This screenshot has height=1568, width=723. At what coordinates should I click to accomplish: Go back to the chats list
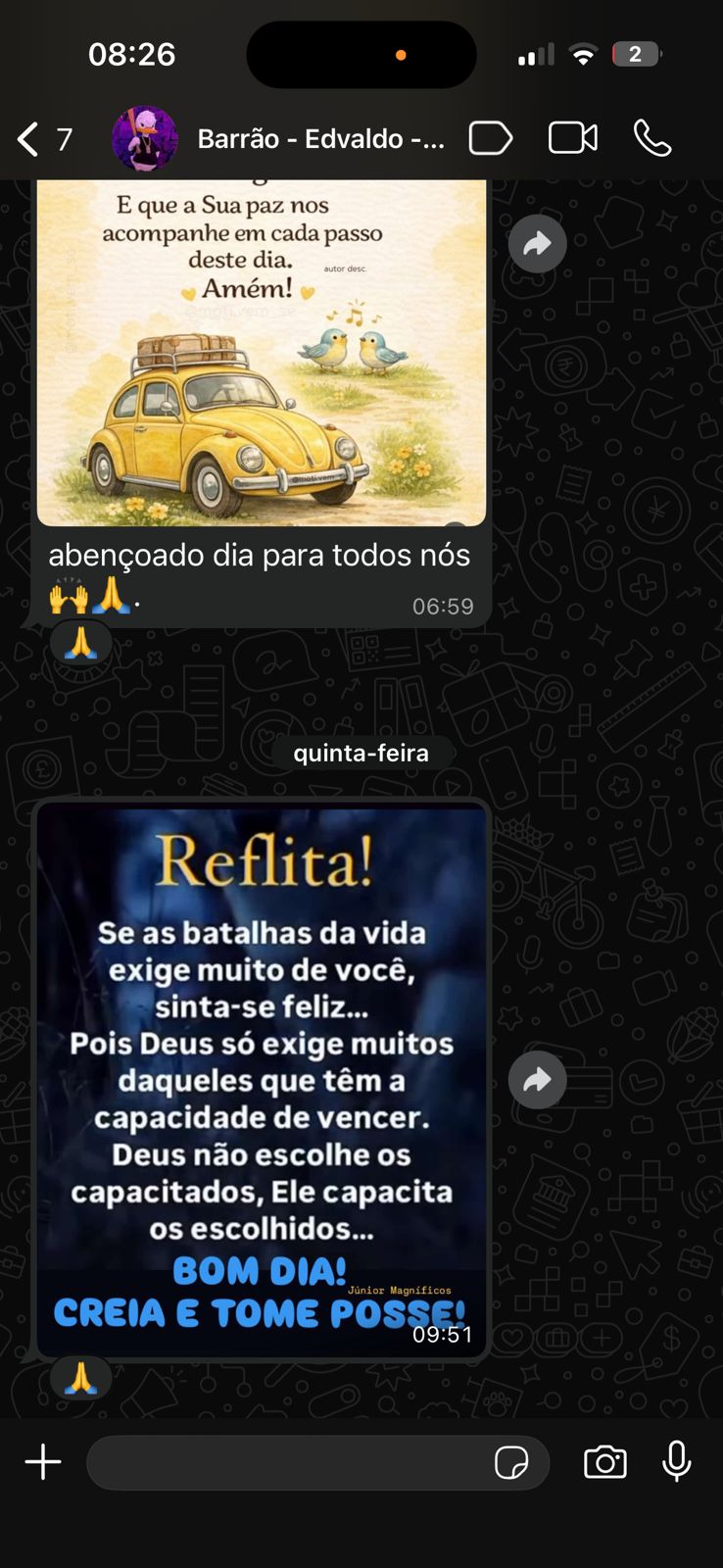(x=29, y=139)
